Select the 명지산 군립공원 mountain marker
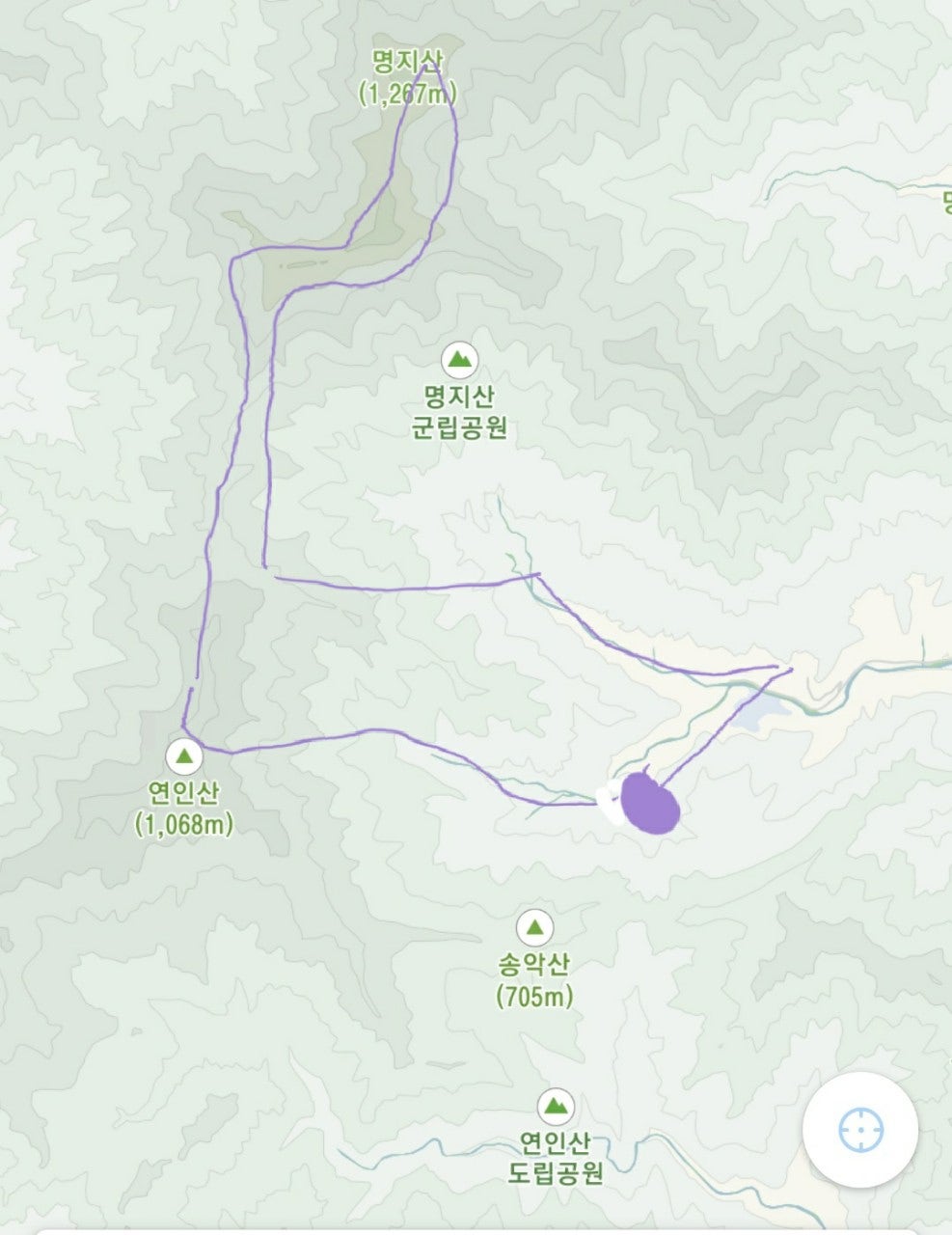This screenshot has height=1235, width=952. coord(459,360)
